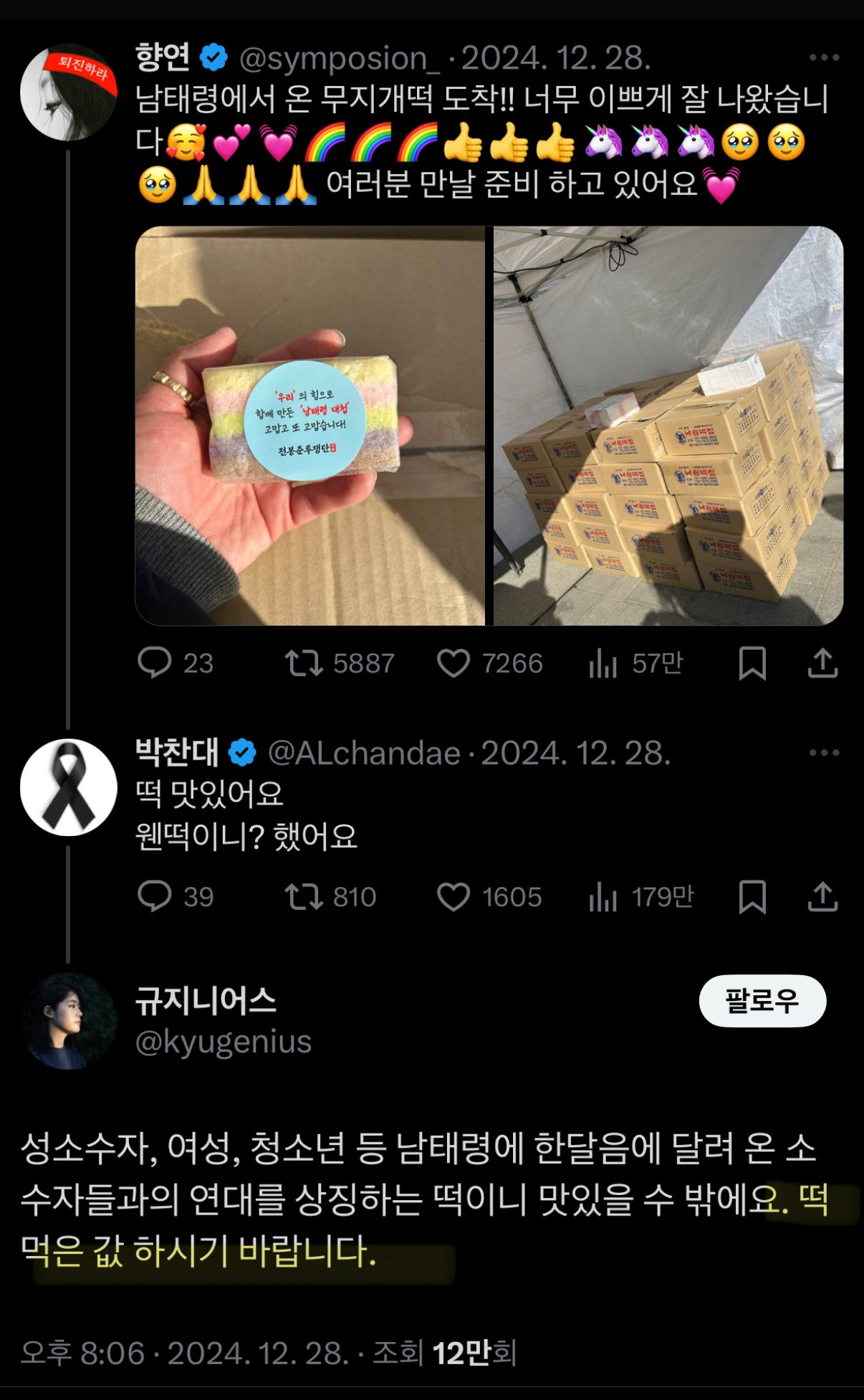Like 향연's post with 7266 likes
Viewport: 864px width, 1400px height.
pyautogui.click(x=453, y=663)
